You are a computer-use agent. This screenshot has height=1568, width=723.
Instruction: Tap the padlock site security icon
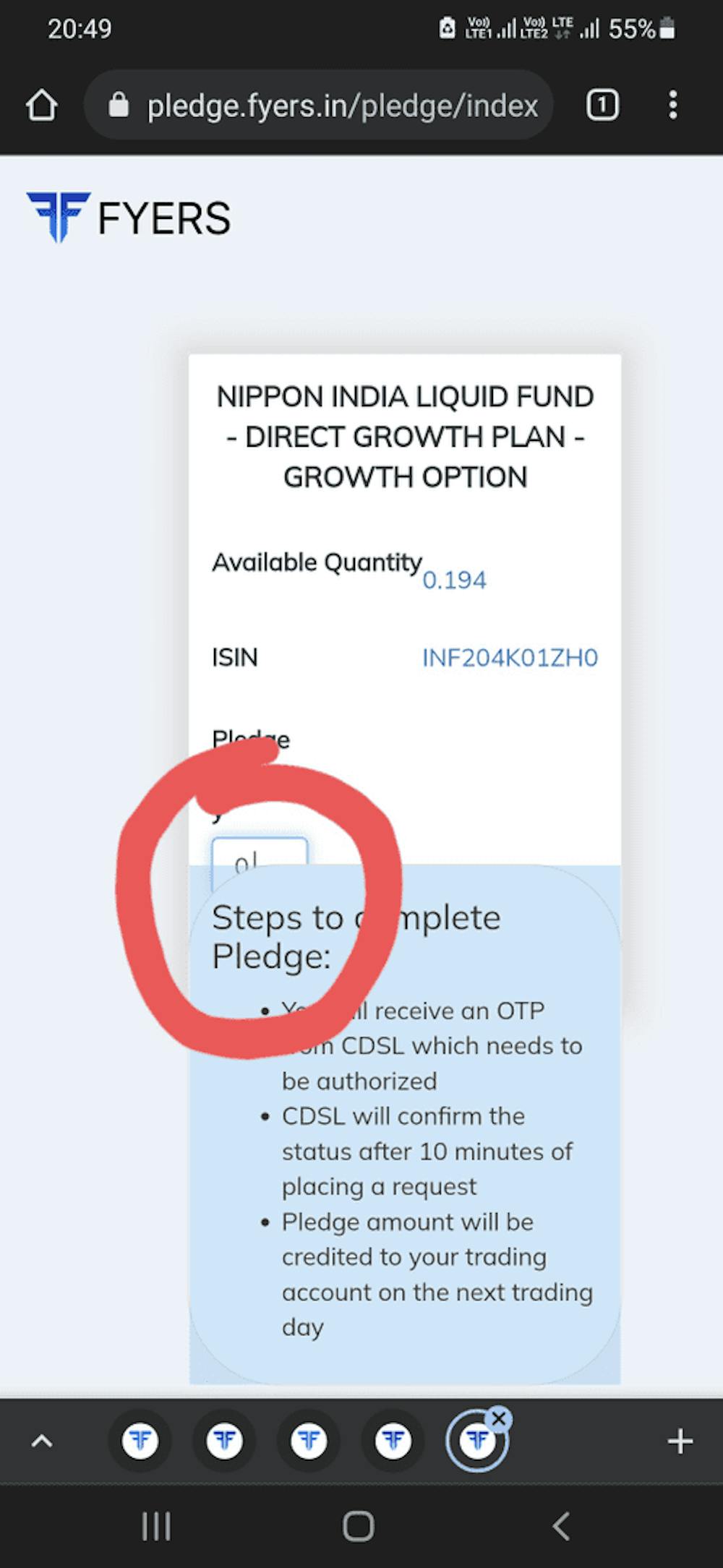[120, 105]
